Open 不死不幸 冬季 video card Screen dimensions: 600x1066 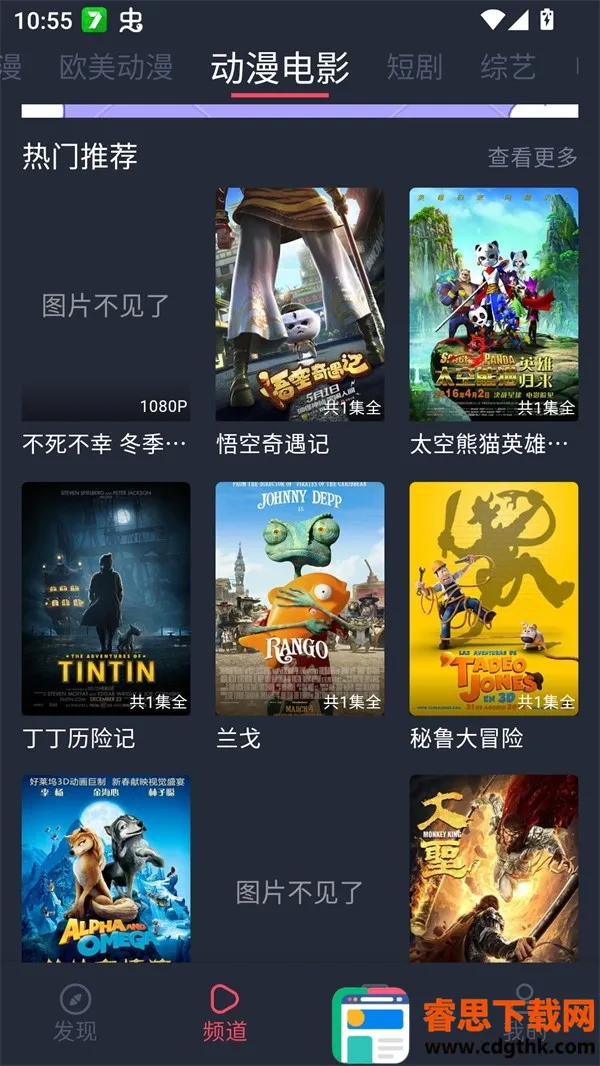[106, 305]
